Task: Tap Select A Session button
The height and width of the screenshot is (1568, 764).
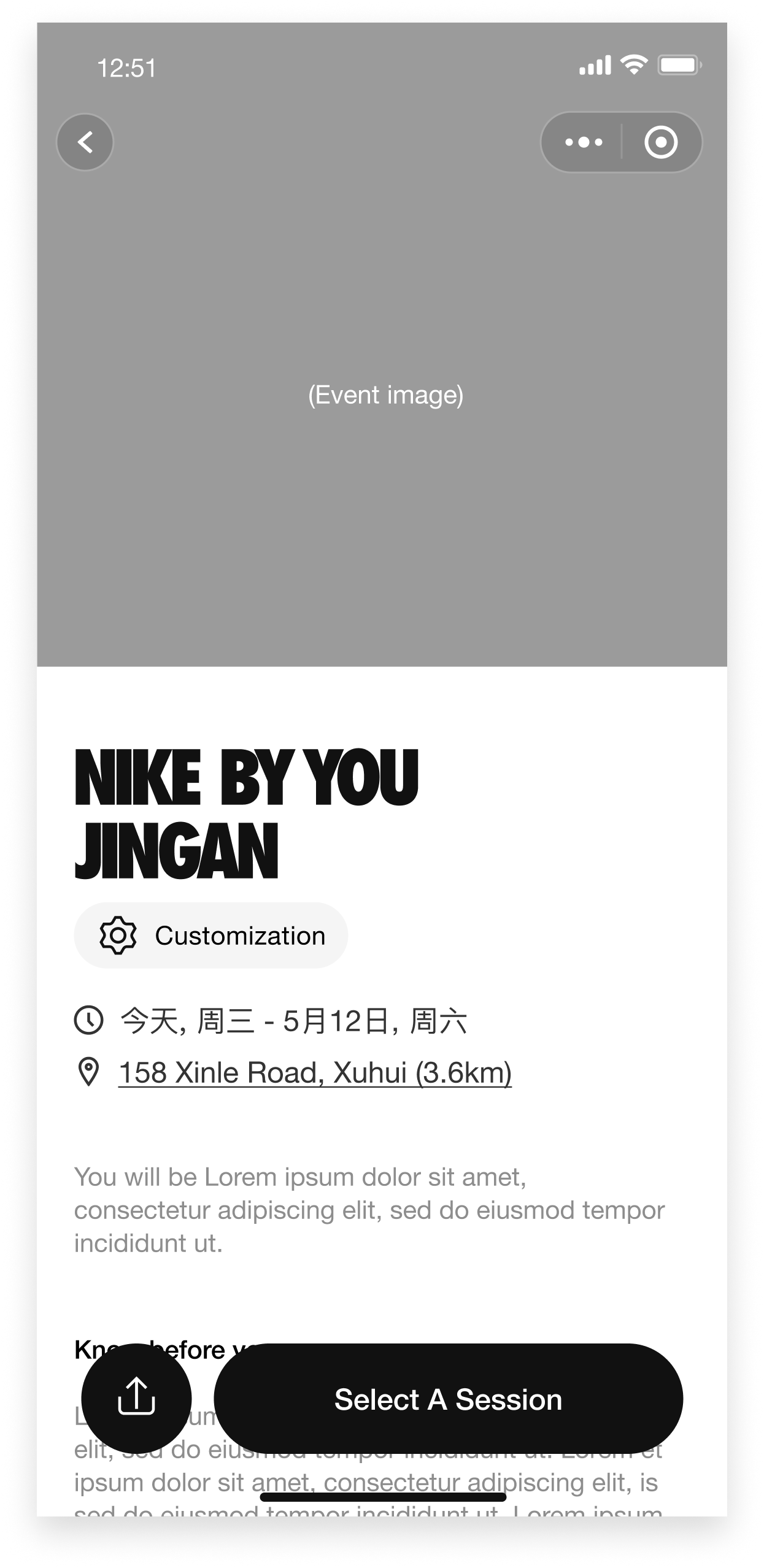Action: coord(448,1399)
